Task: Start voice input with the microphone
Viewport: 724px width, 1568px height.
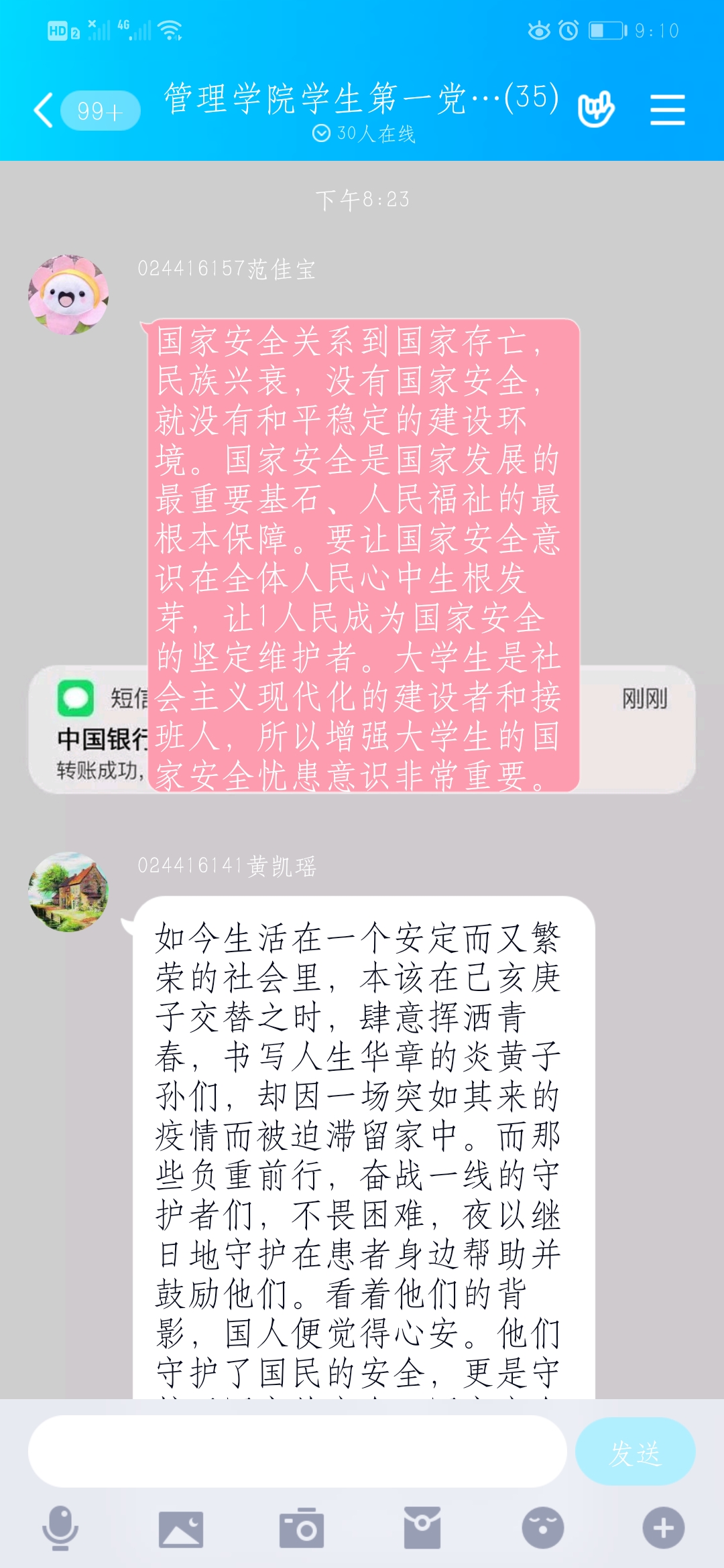Action: pos(60,1528)
